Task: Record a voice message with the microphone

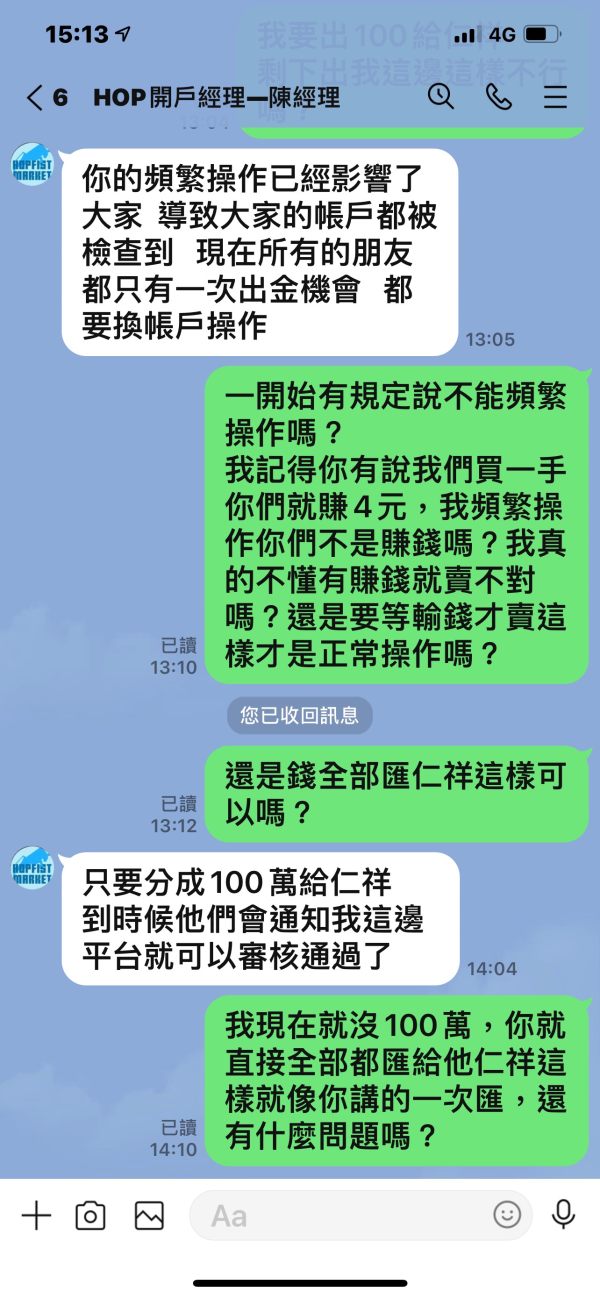Action: click(564, 1215)
